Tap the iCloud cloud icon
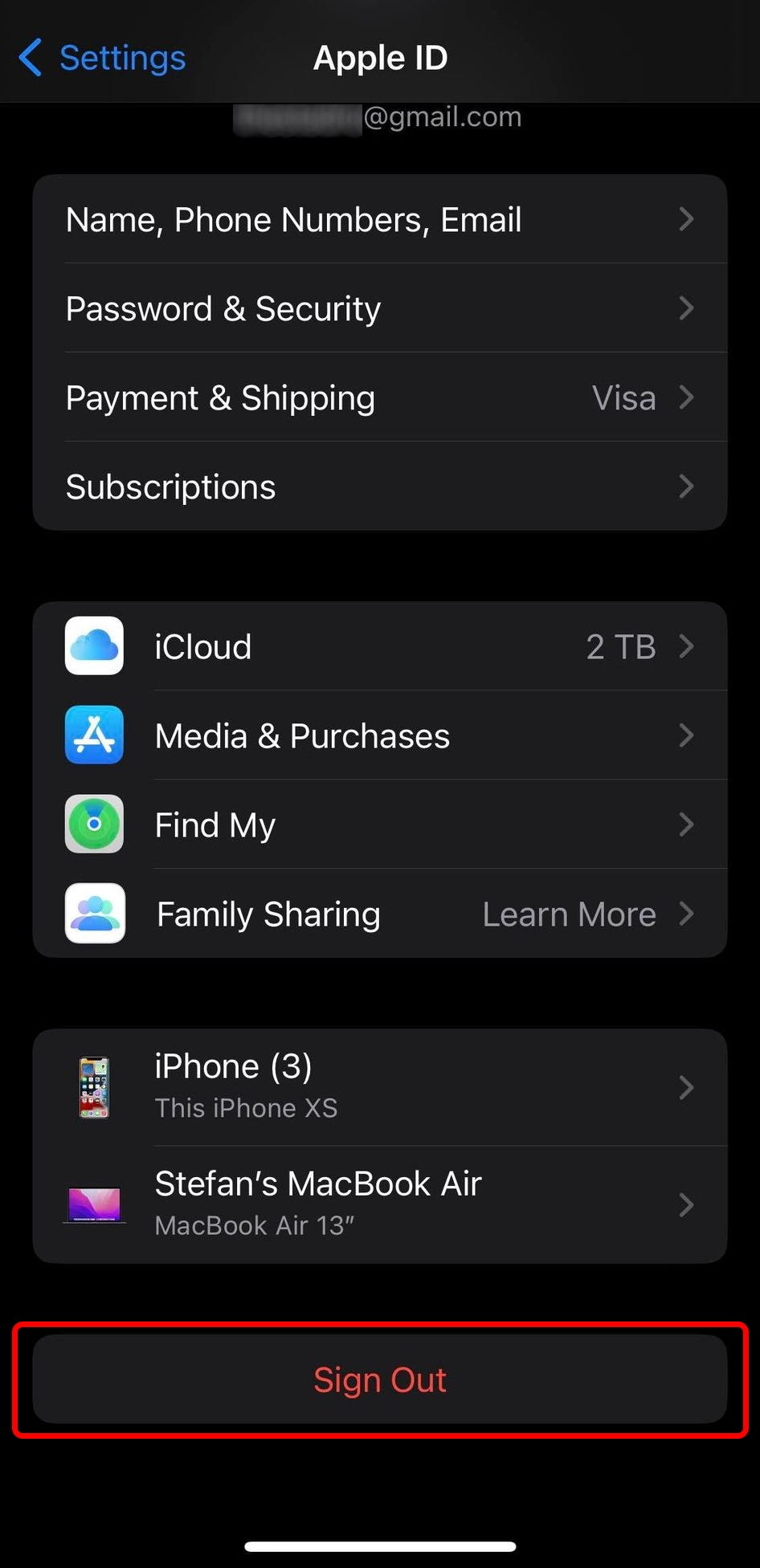The height and width of the screenshot is (1568, 760). click(x=94, y=646)
